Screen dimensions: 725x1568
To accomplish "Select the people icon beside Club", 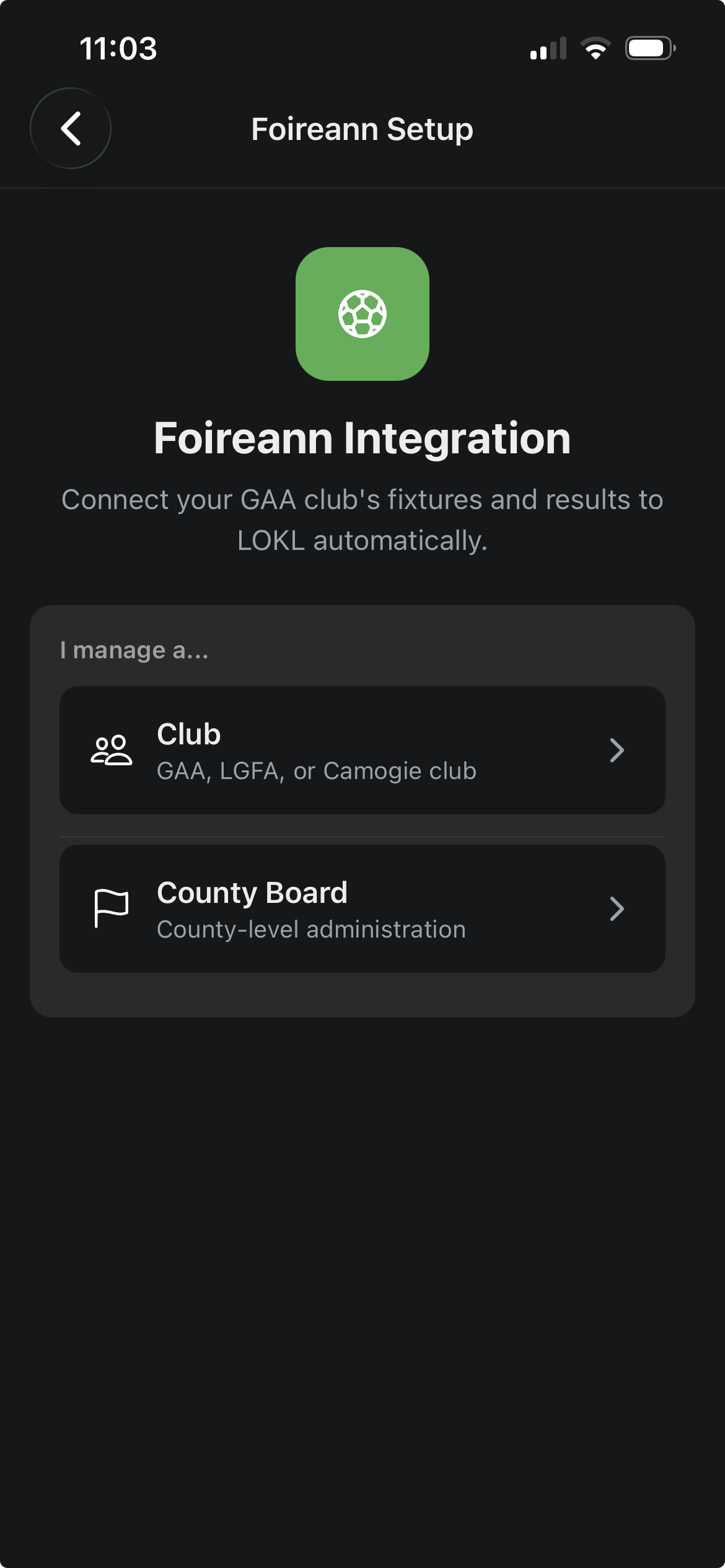I will tap(110, 750).
